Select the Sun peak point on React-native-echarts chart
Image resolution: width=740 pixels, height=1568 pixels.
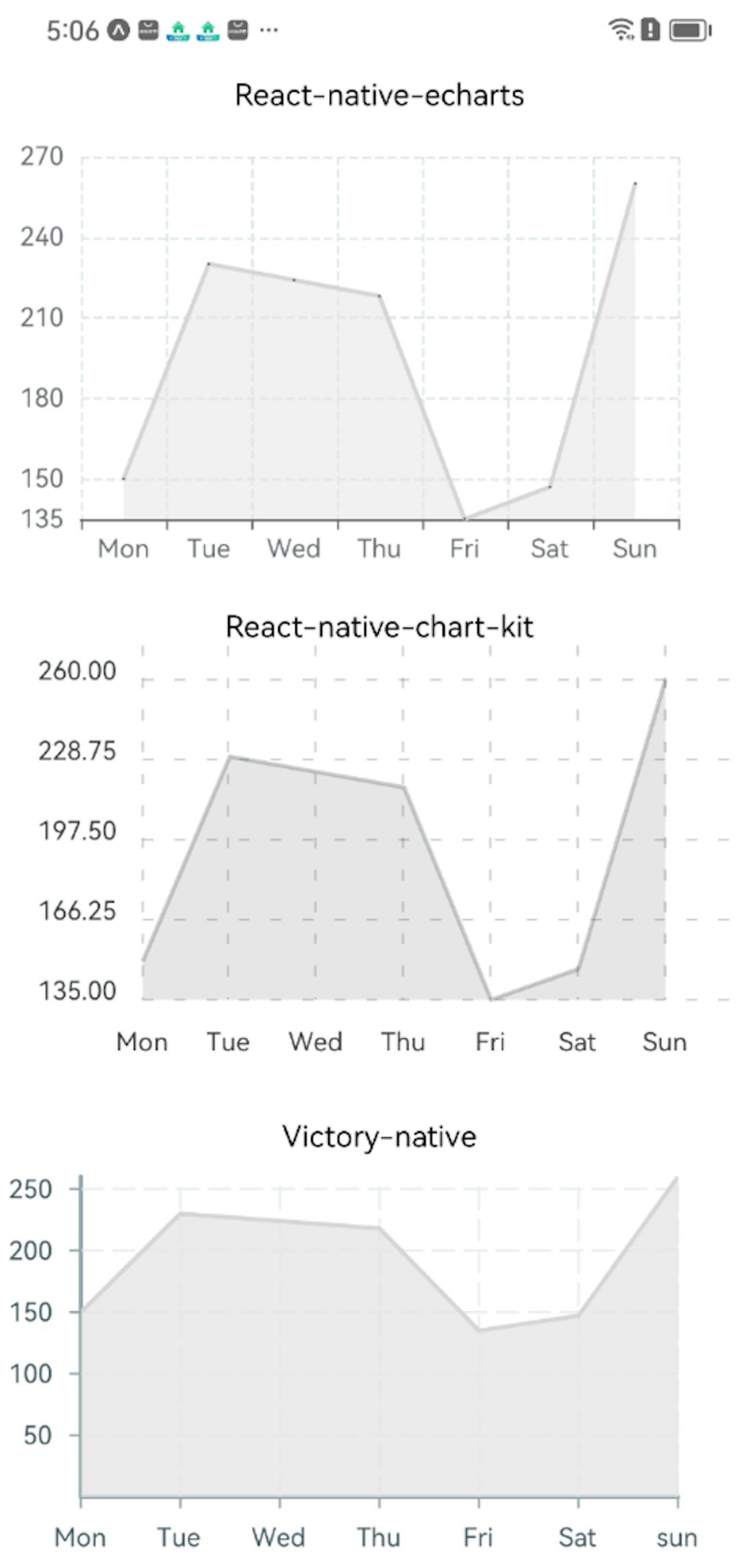(x=634, y=182)
